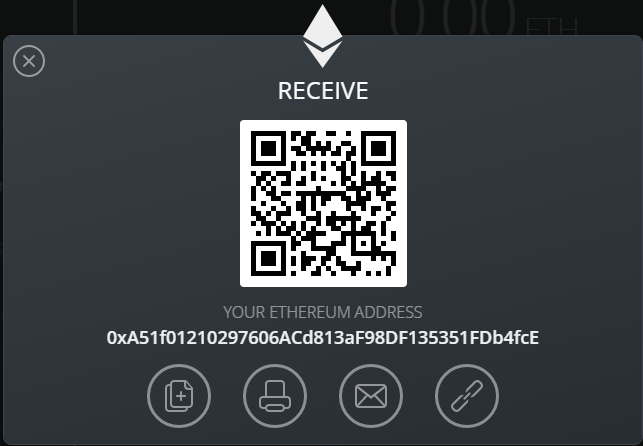Email the Ethereum address

(x=371, y=396)
